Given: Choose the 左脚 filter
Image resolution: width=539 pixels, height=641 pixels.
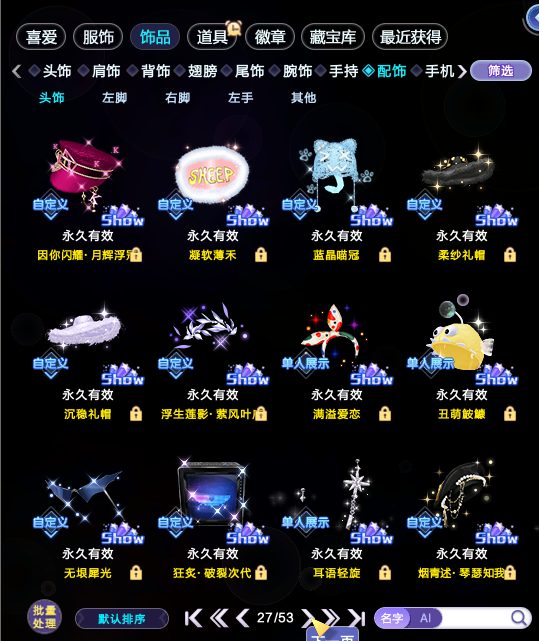Looking at the screenshot, I should click(115, 98).
